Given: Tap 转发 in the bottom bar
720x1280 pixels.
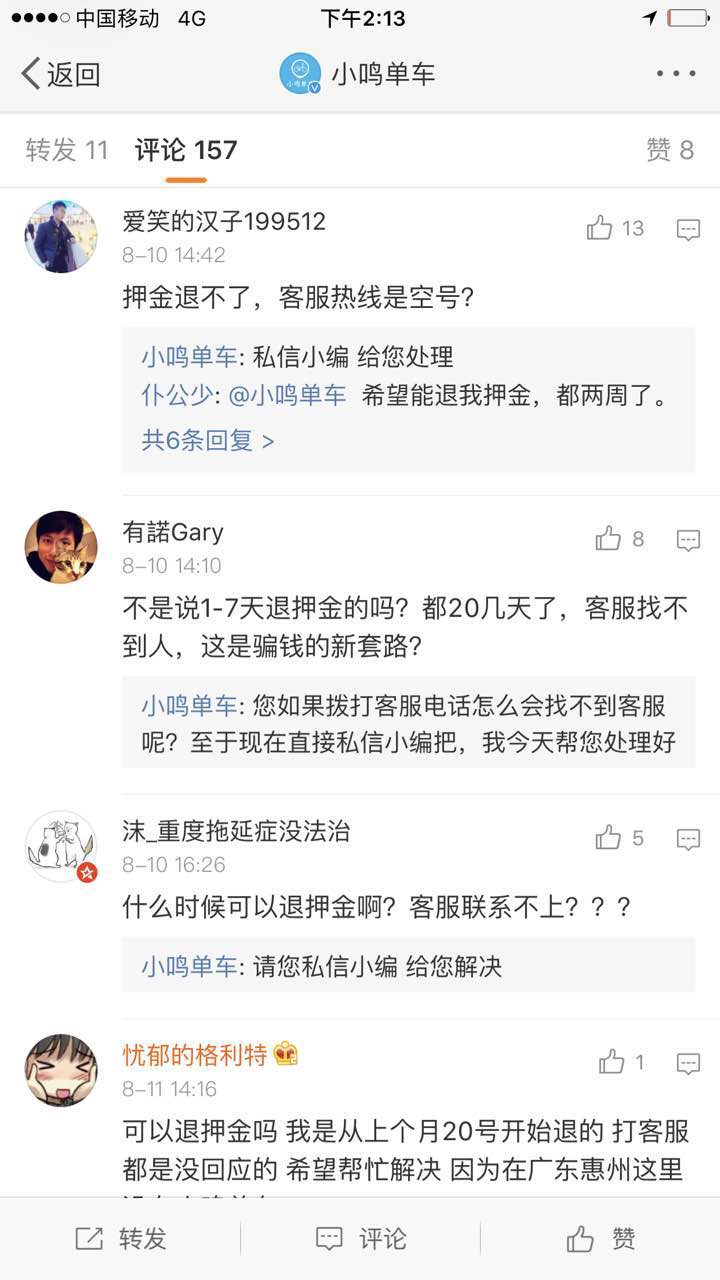Looking at the screenshot, I should 120,1239.
